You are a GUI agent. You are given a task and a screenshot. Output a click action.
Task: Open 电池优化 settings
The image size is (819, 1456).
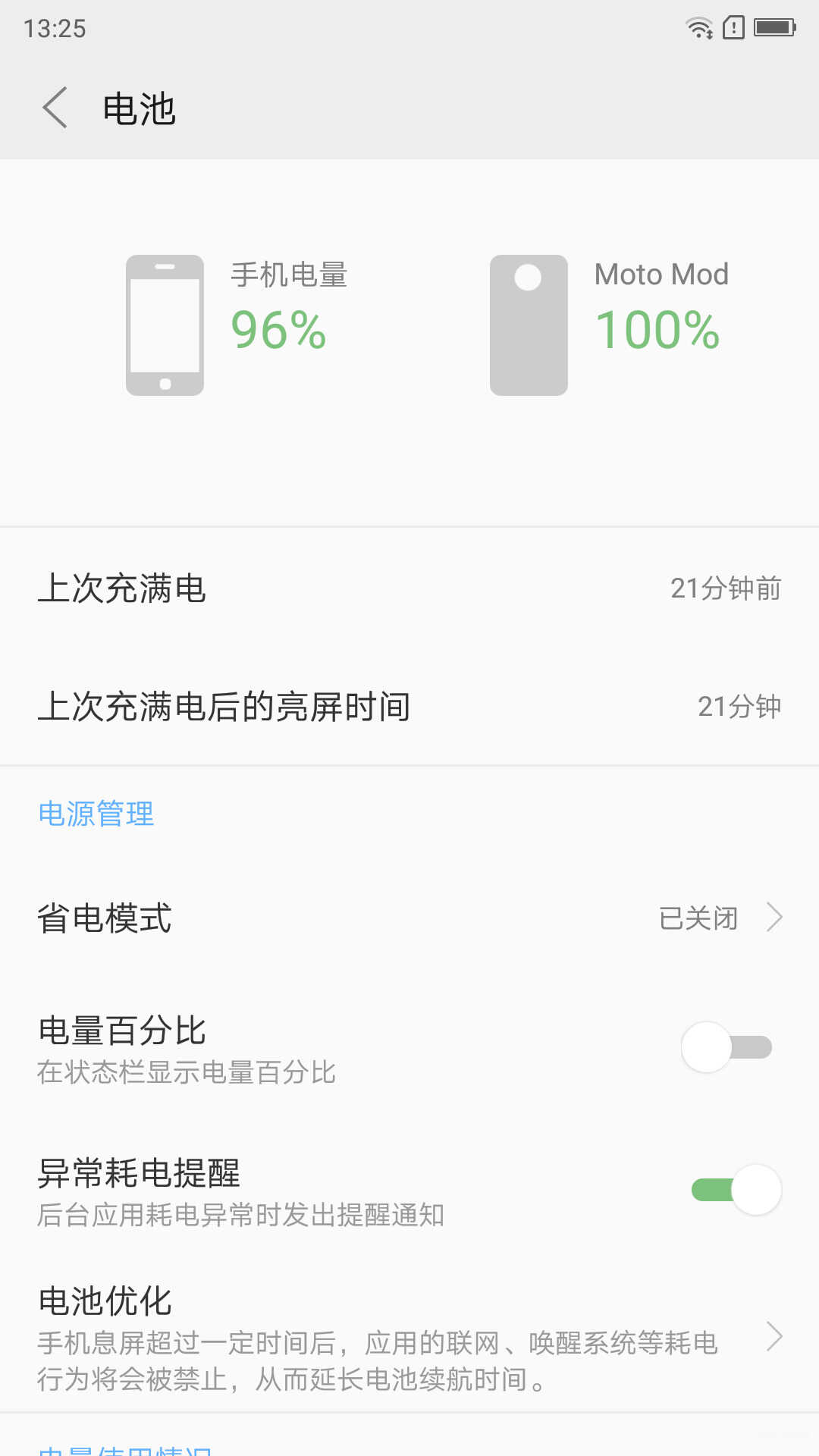point(409,1337)
